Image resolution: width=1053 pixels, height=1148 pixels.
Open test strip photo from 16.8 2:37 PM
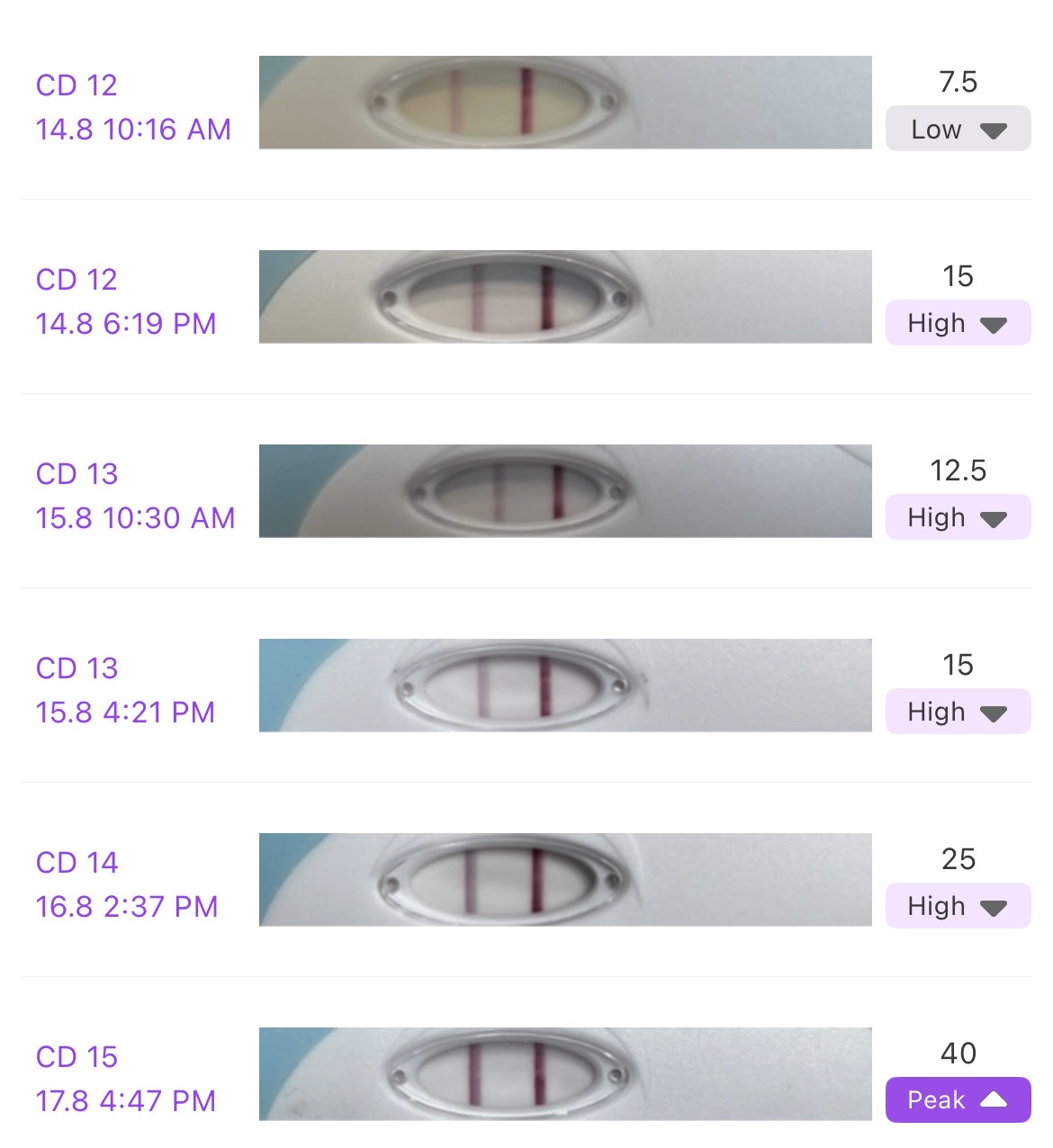565,880
